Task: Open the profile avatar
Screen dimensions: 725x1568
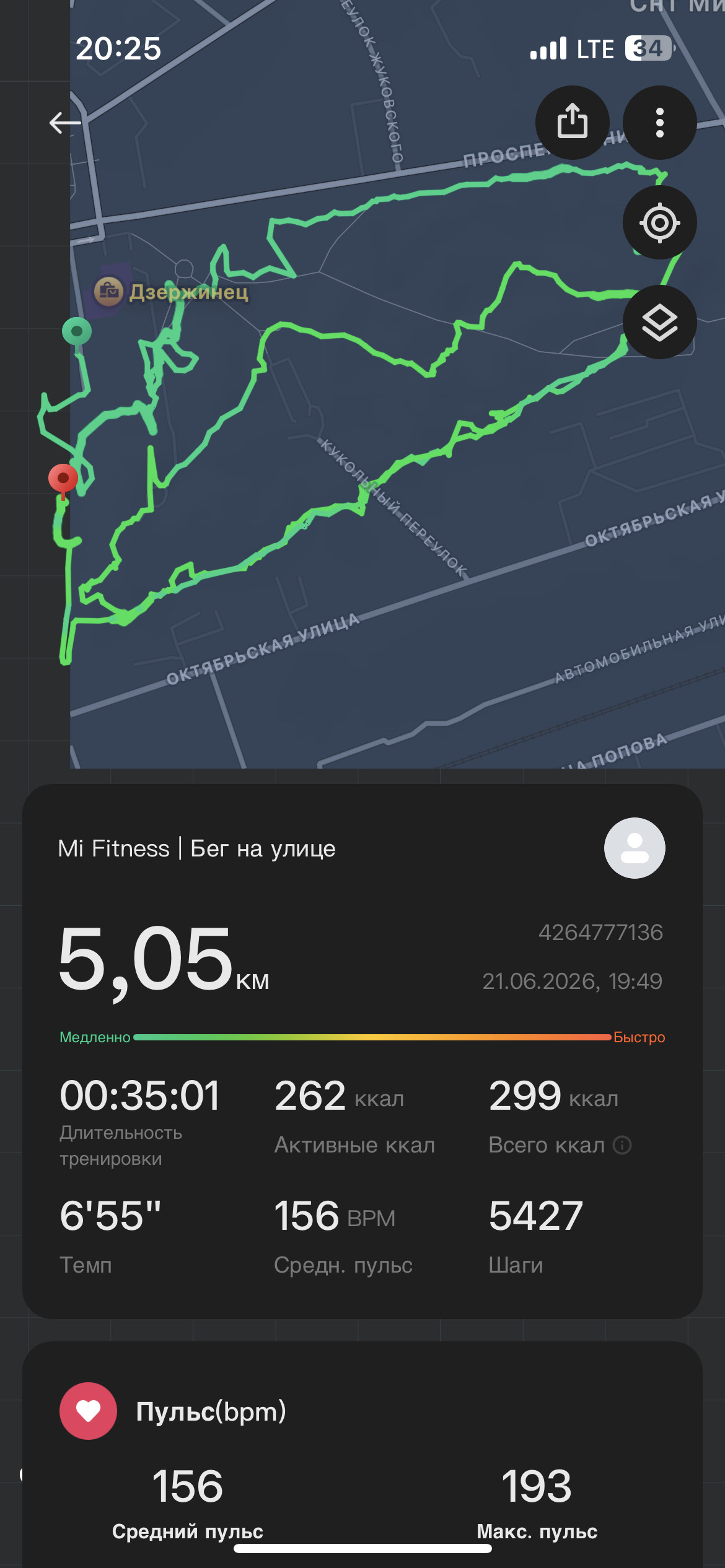Action: pos(635,848)
